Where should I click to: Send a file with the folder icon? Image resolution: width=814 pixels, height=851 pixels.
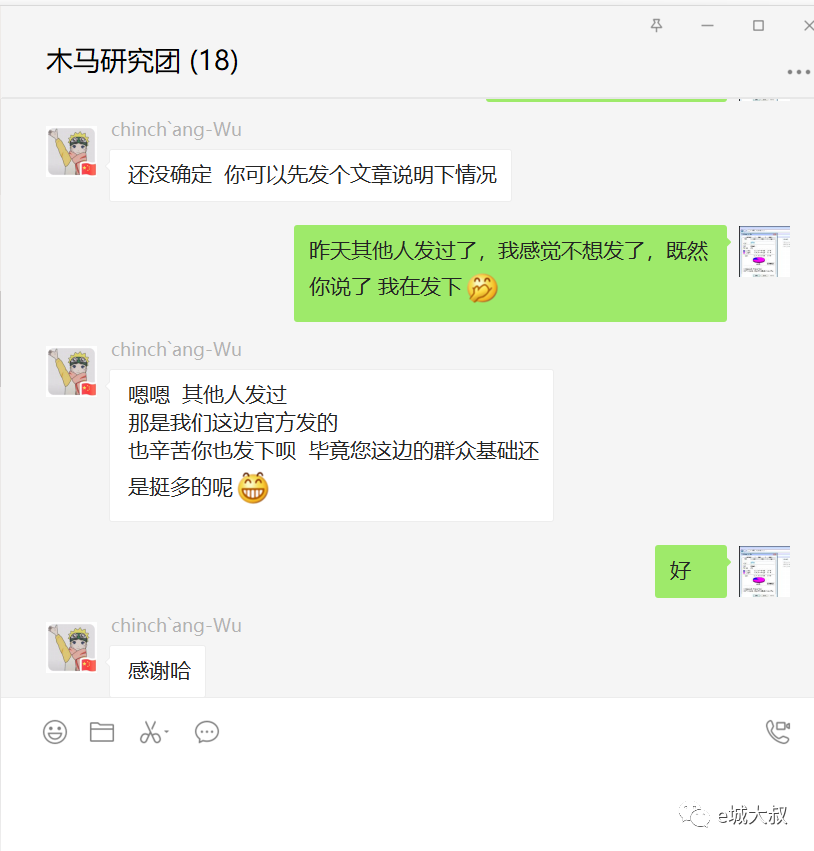tap(102, 732)
